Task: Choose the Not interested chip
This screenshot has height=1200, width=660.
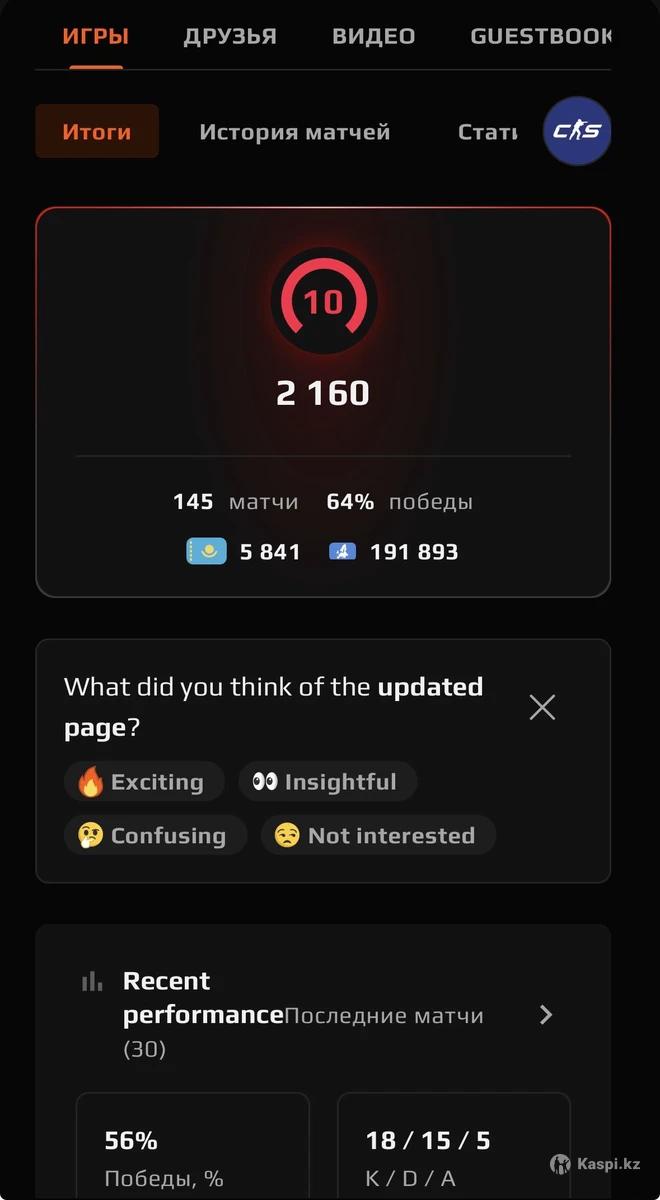Action: tap(377, 835)
